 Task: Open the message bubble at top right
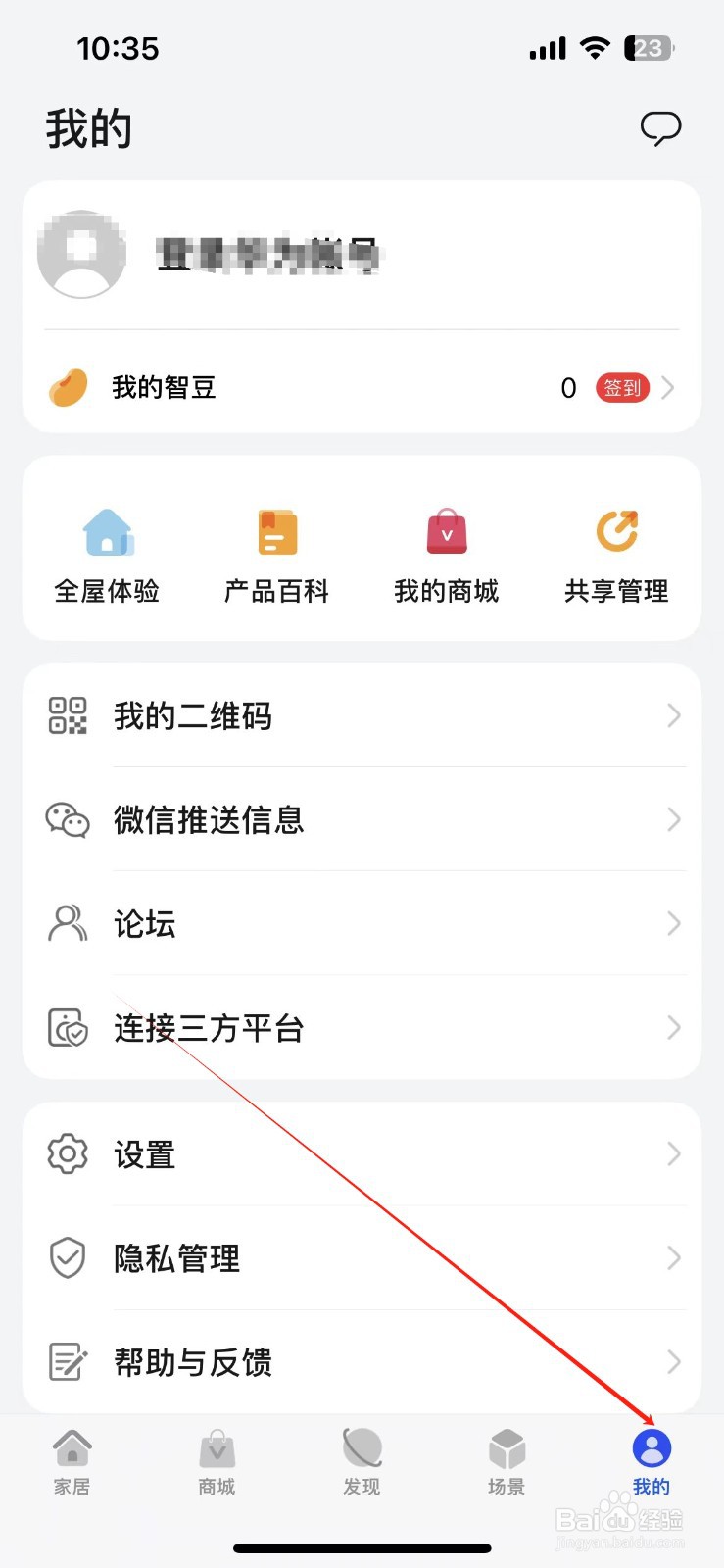pos(661,127)
